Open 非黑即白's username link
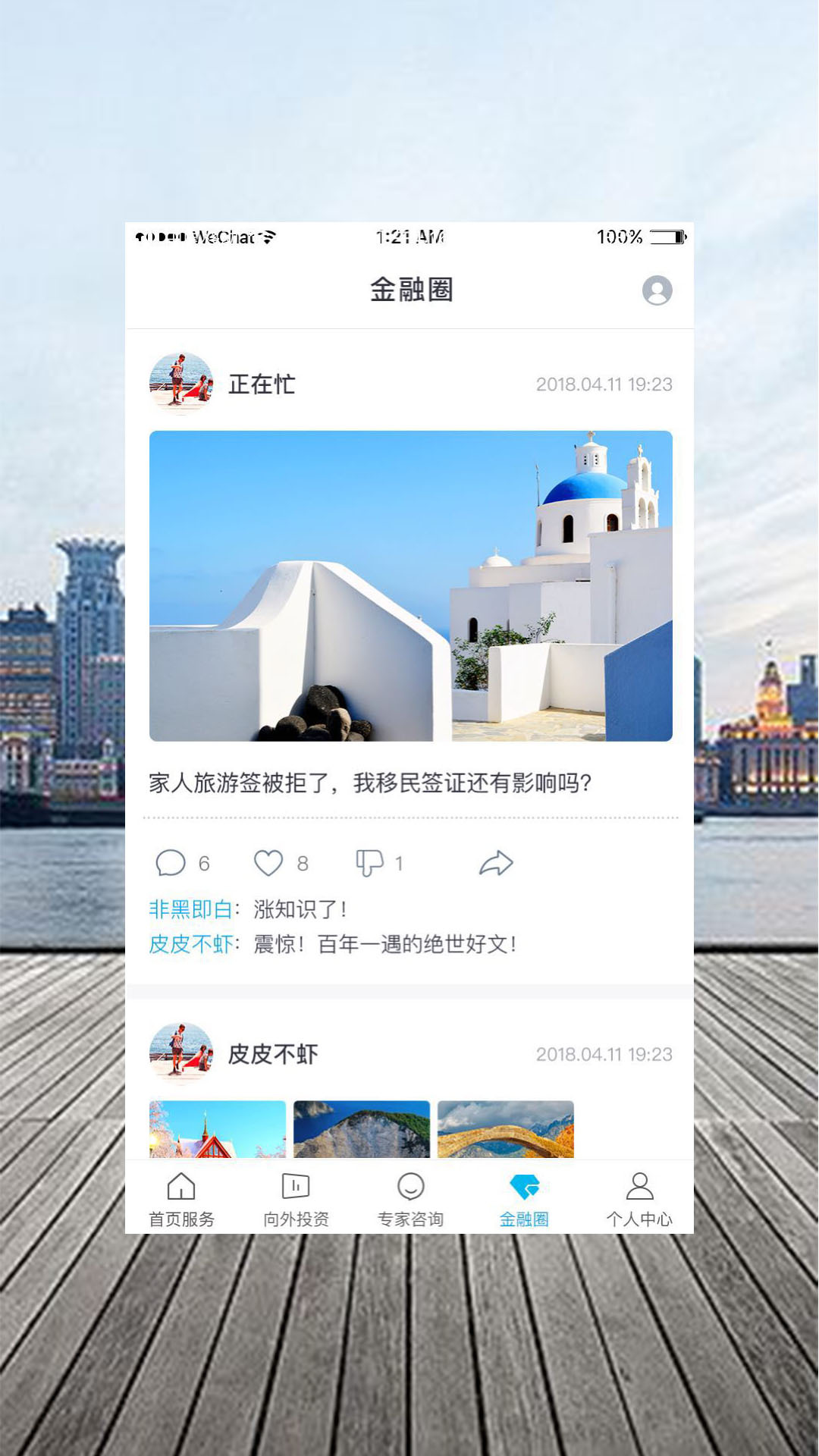This screenshot has width=819, height=1456. tap(191, 910)
